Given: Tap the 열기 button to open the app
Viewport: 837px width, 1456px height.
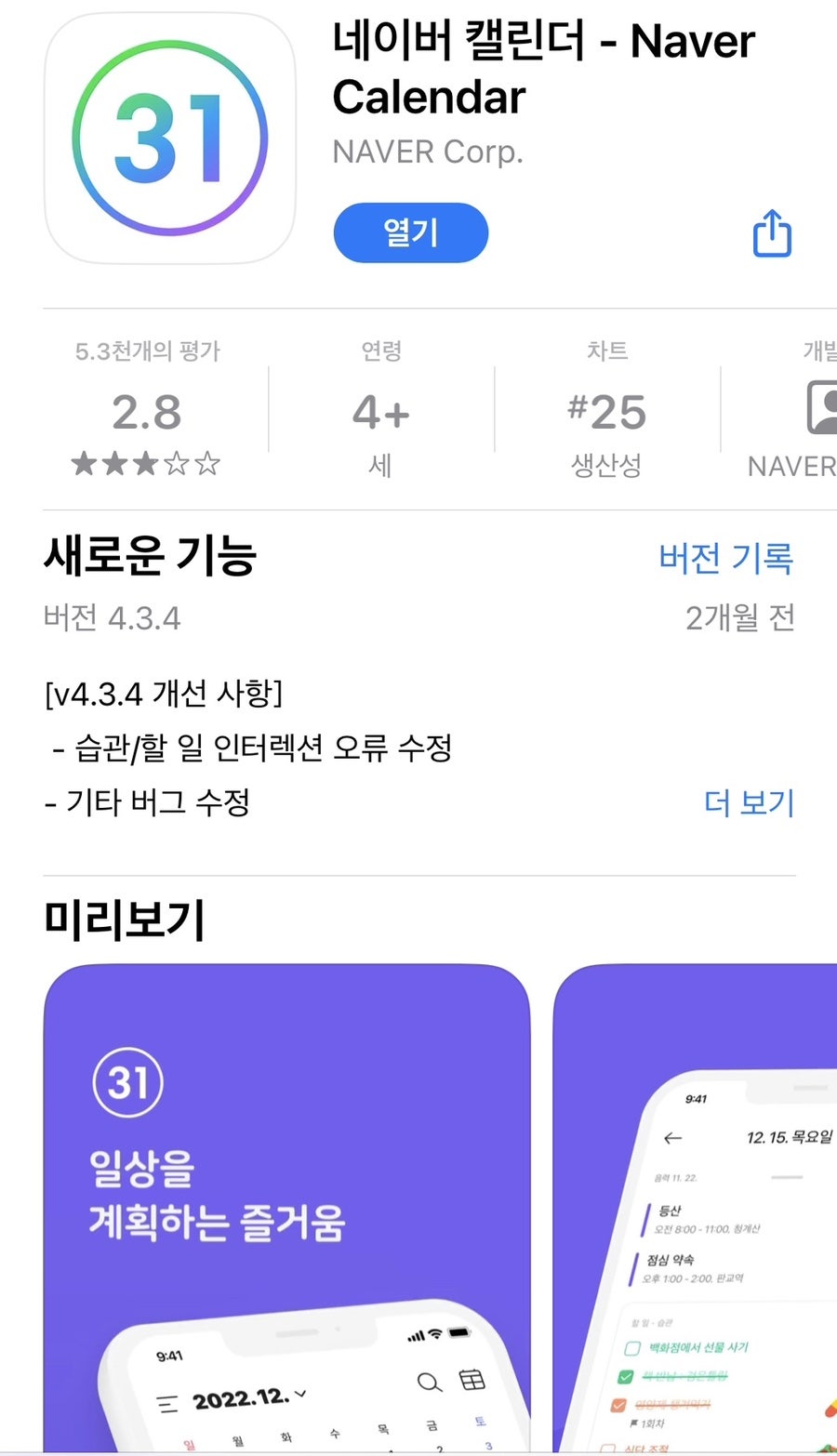Looking at the screenshot, I should click(x=410, y=232).
